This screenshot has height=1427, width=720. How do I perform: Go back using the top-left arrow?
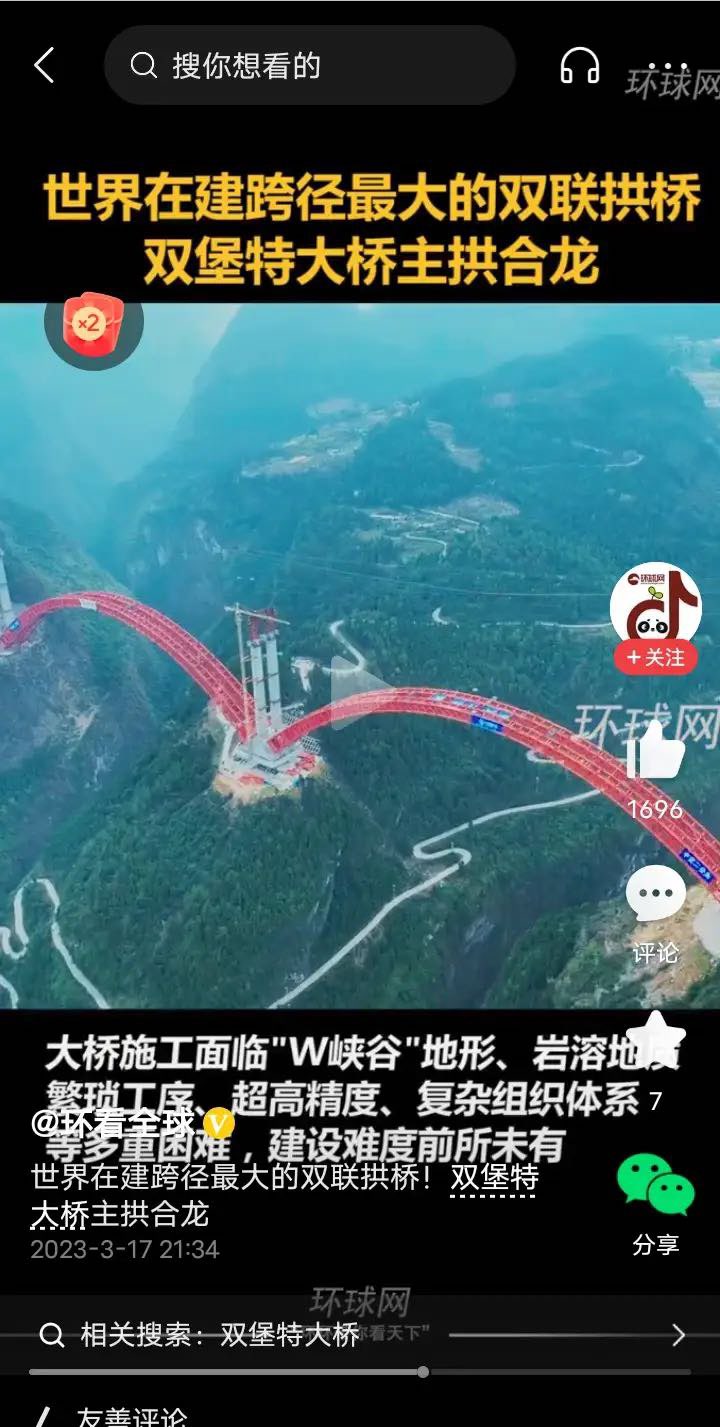44,66
